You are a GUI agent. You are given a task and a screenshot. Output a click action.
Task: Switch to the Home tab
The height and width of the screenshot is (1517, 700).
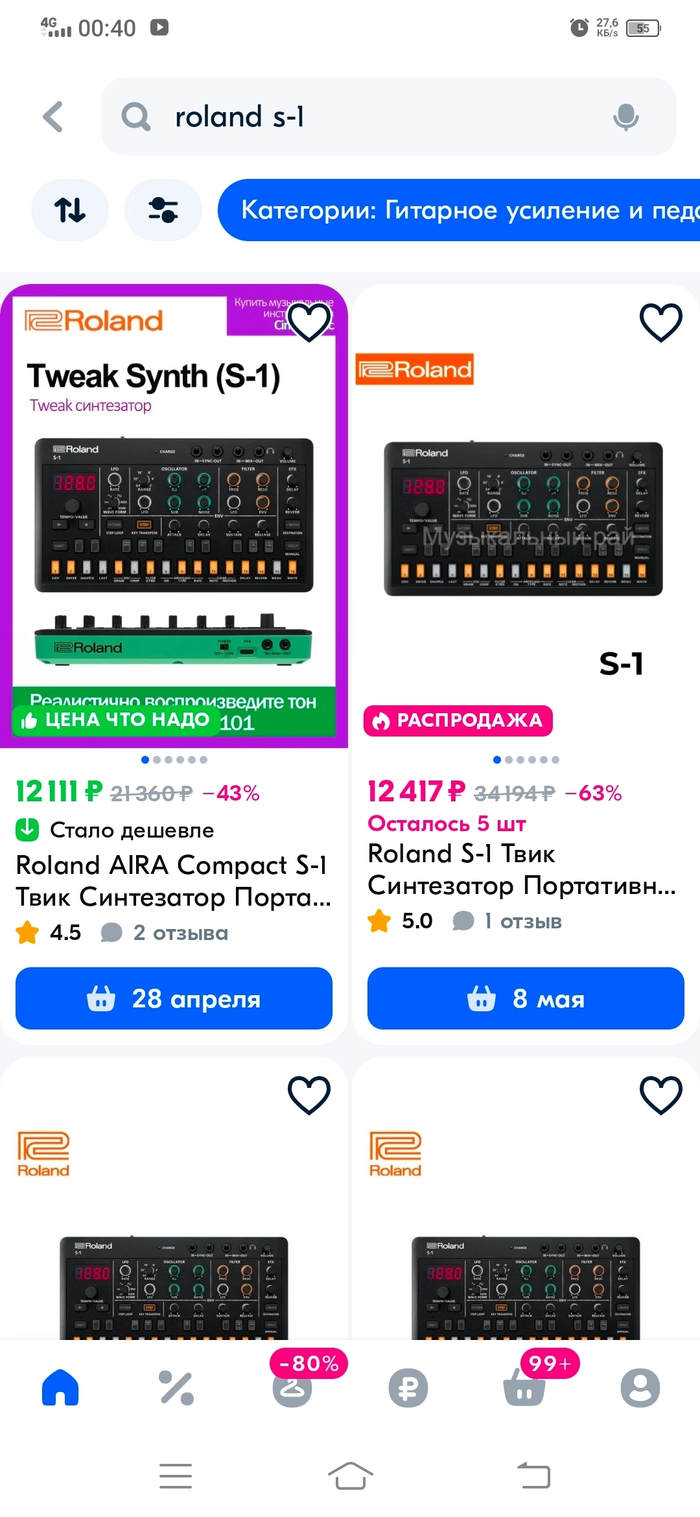(60, 1387)
